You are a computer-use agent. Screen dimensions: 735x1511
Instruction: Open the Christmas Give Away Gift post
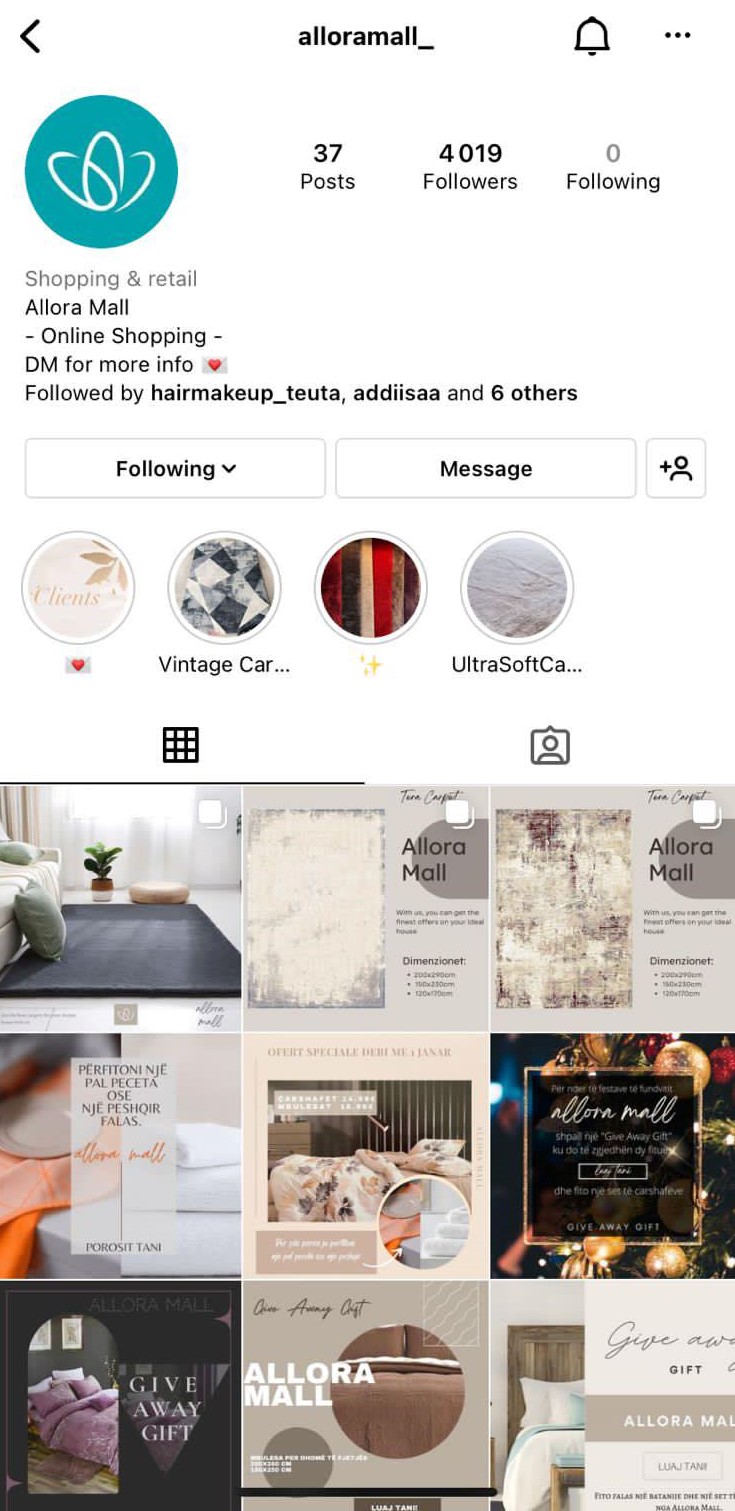coord(612,1155)
